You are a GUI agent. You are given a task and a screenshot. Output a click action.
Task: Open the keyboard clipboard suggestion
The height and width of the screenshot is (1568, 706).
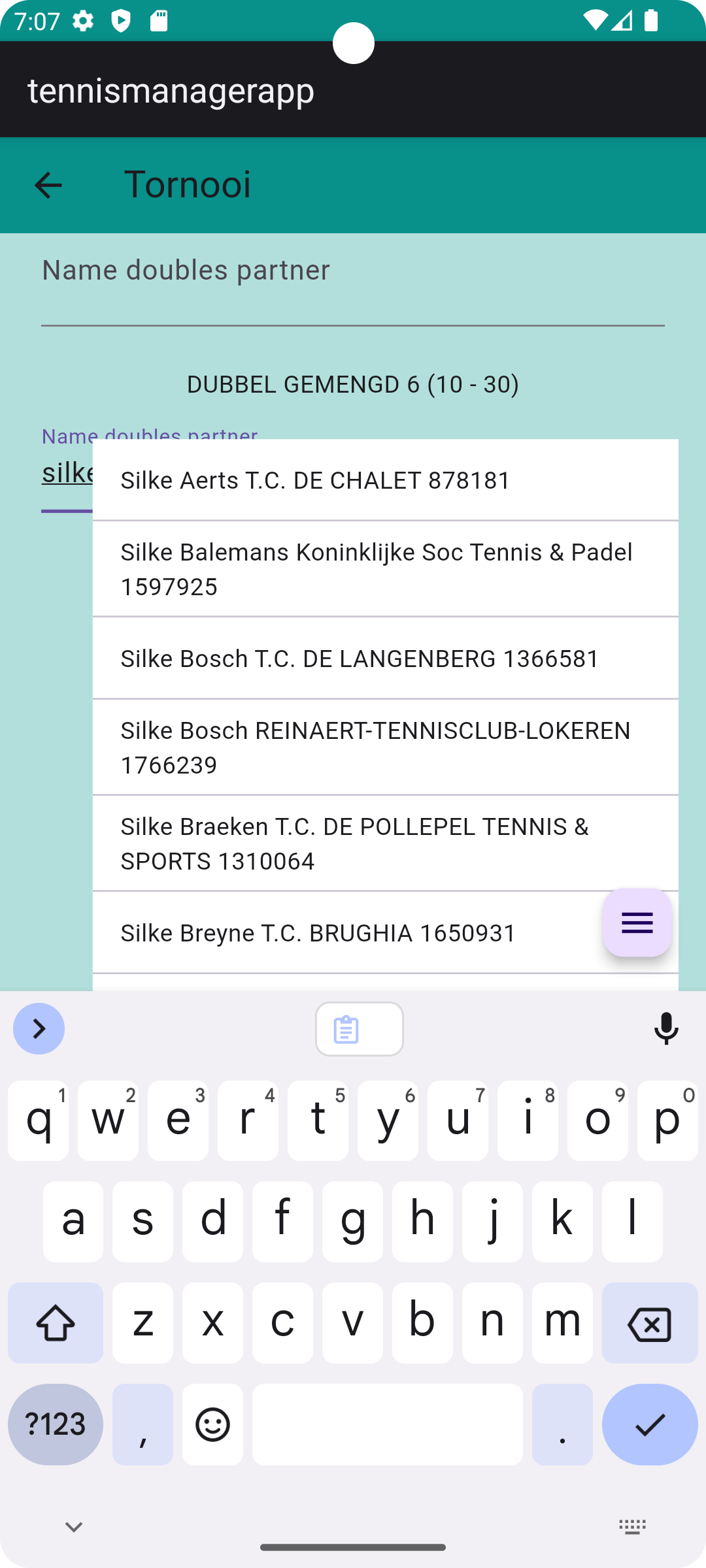(x=359, y=1029)
